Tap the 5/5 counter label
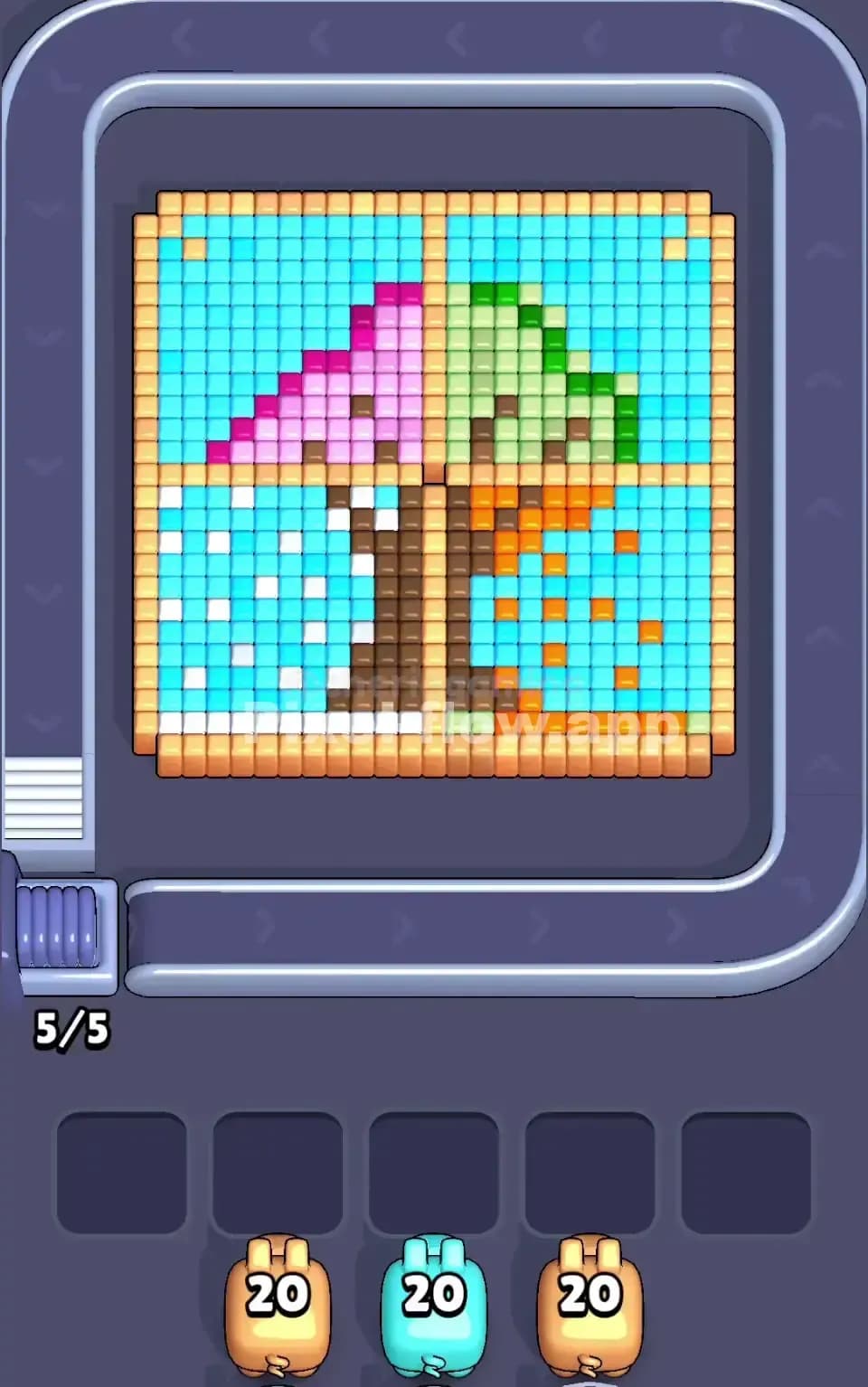 click(x=72, y=1026)
